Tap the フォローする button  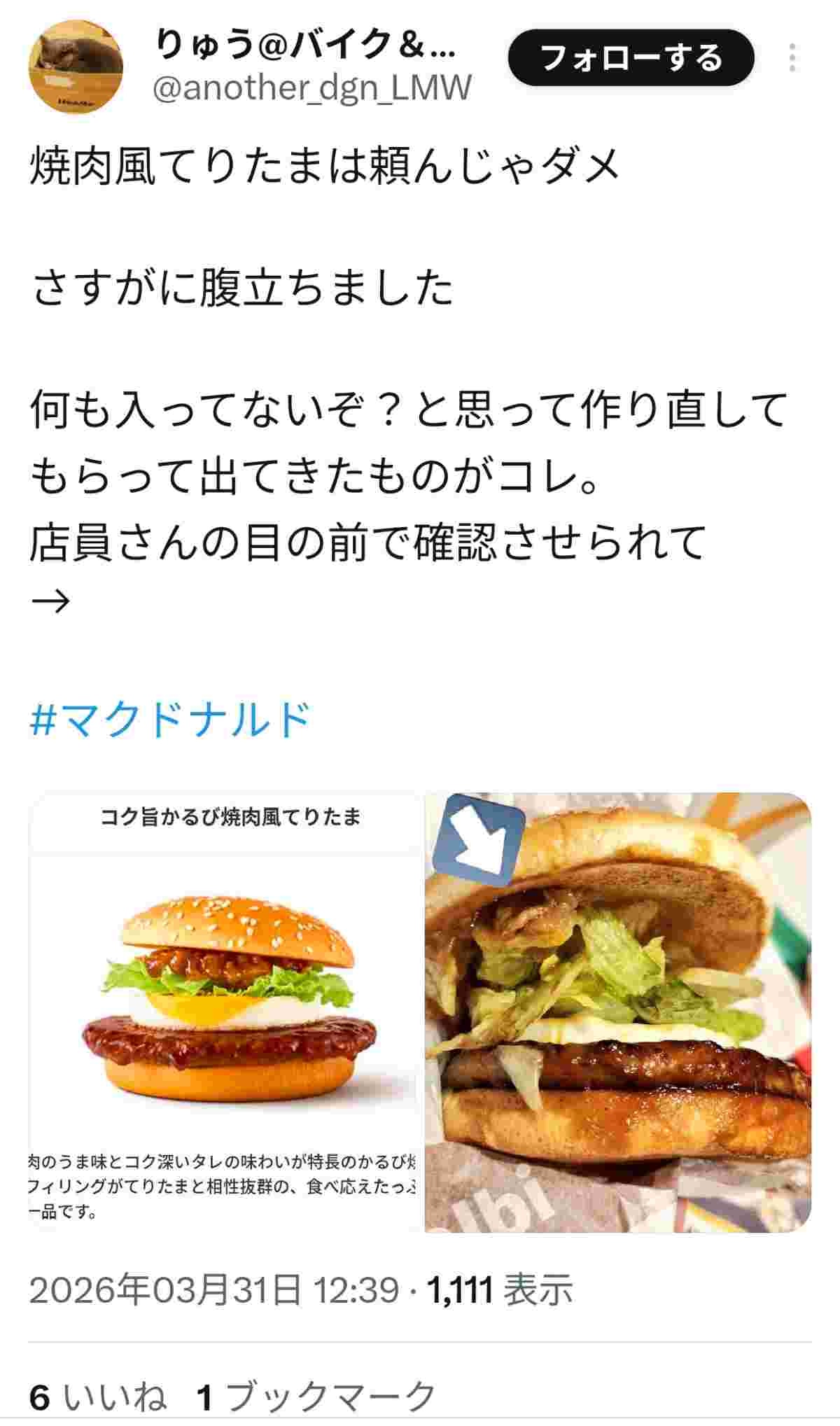pos(631,58)
